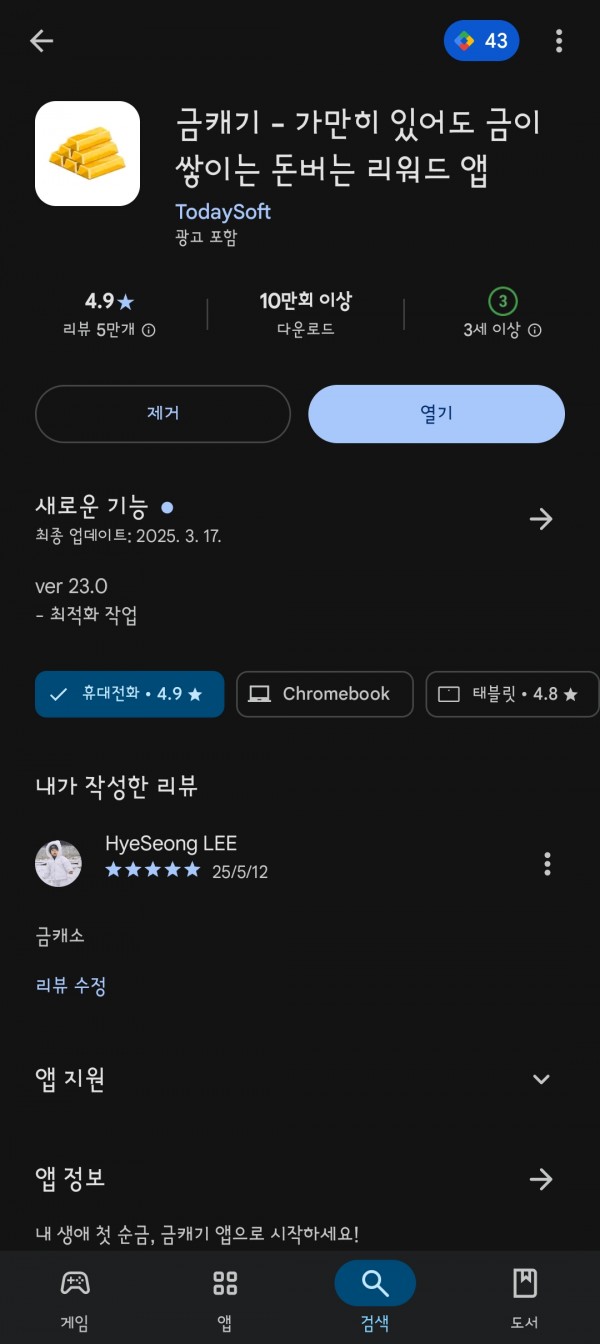This screenshot has height=1344, width=600.
Task: Tap 열기 to open the app
Action: (436, 414)
